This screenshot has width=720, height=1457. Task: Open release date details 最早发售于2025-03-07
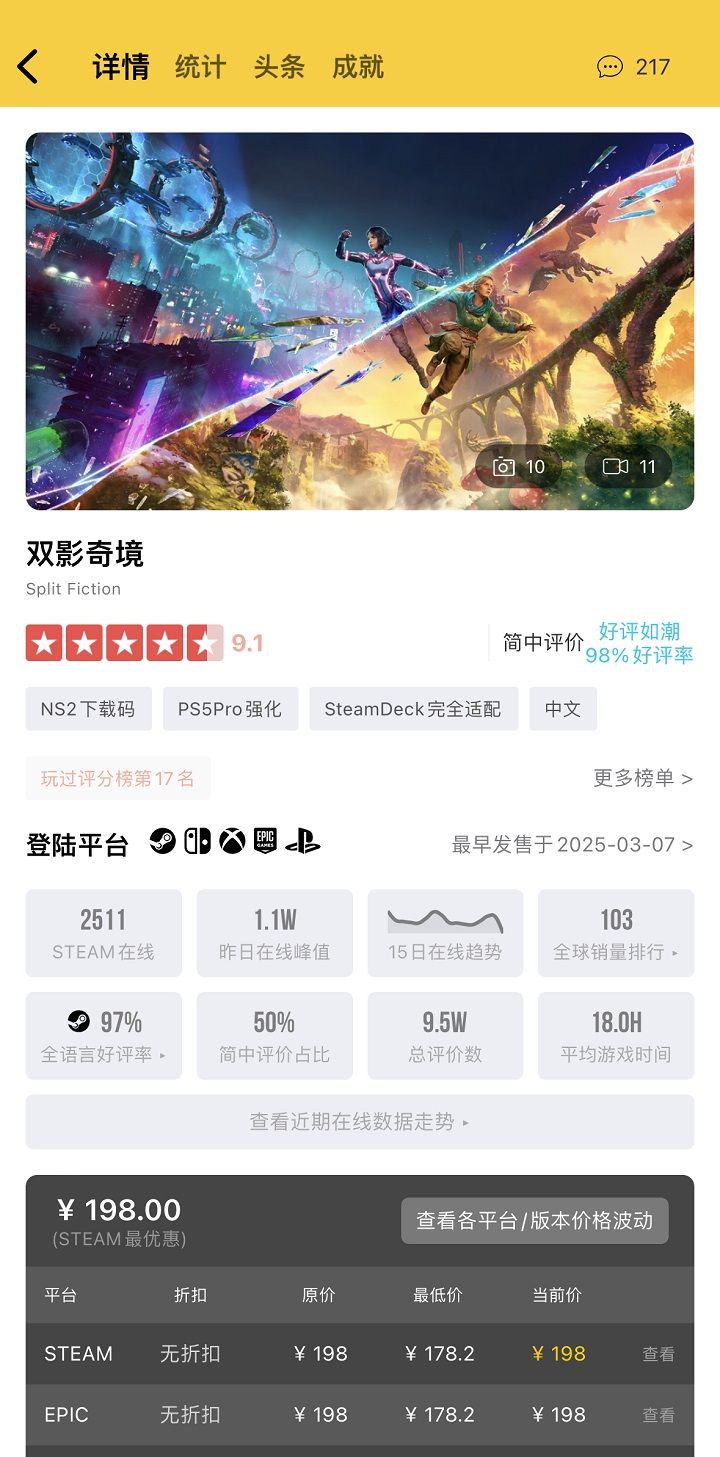click(572, 845)
